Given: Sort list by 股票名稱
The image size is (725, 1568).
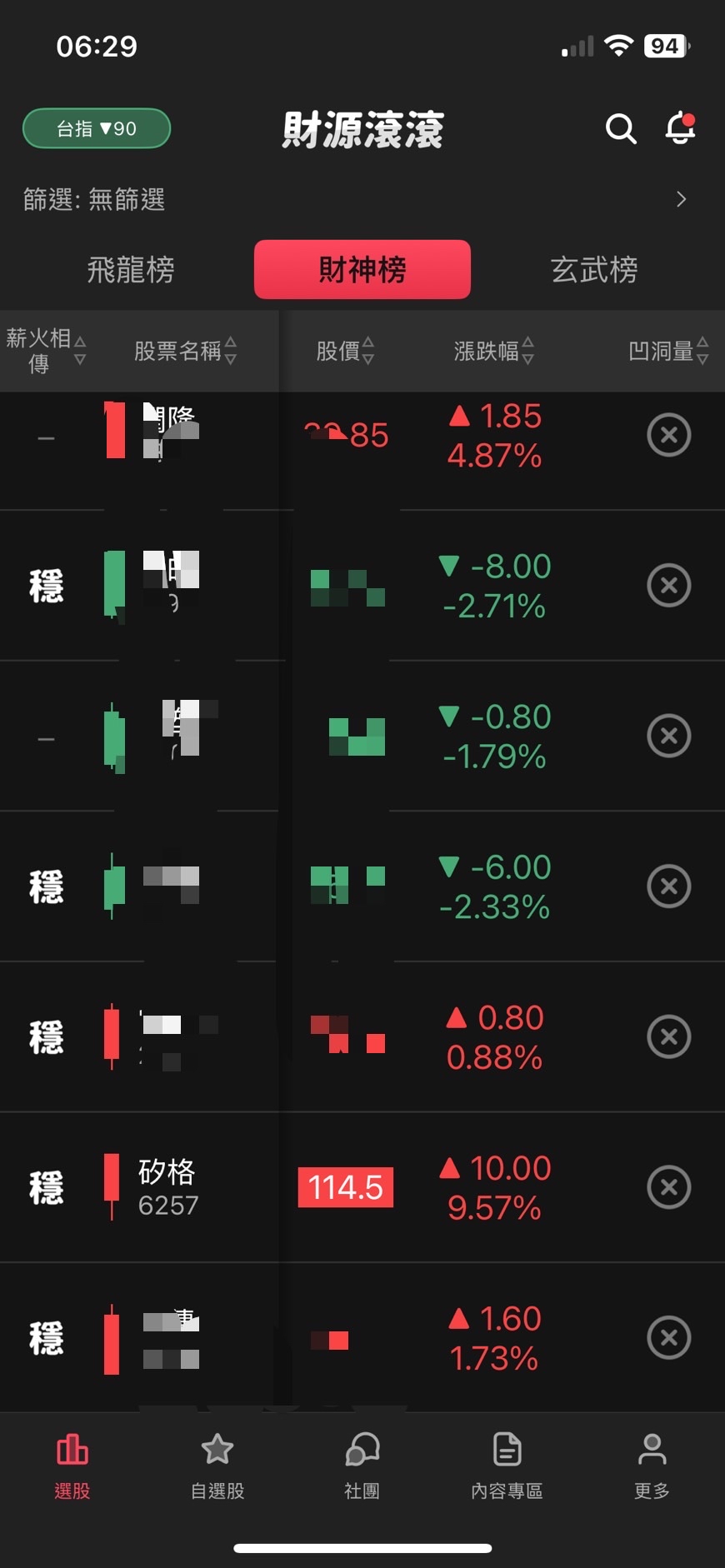Looking at the screenshot, I should pos(185,351).
